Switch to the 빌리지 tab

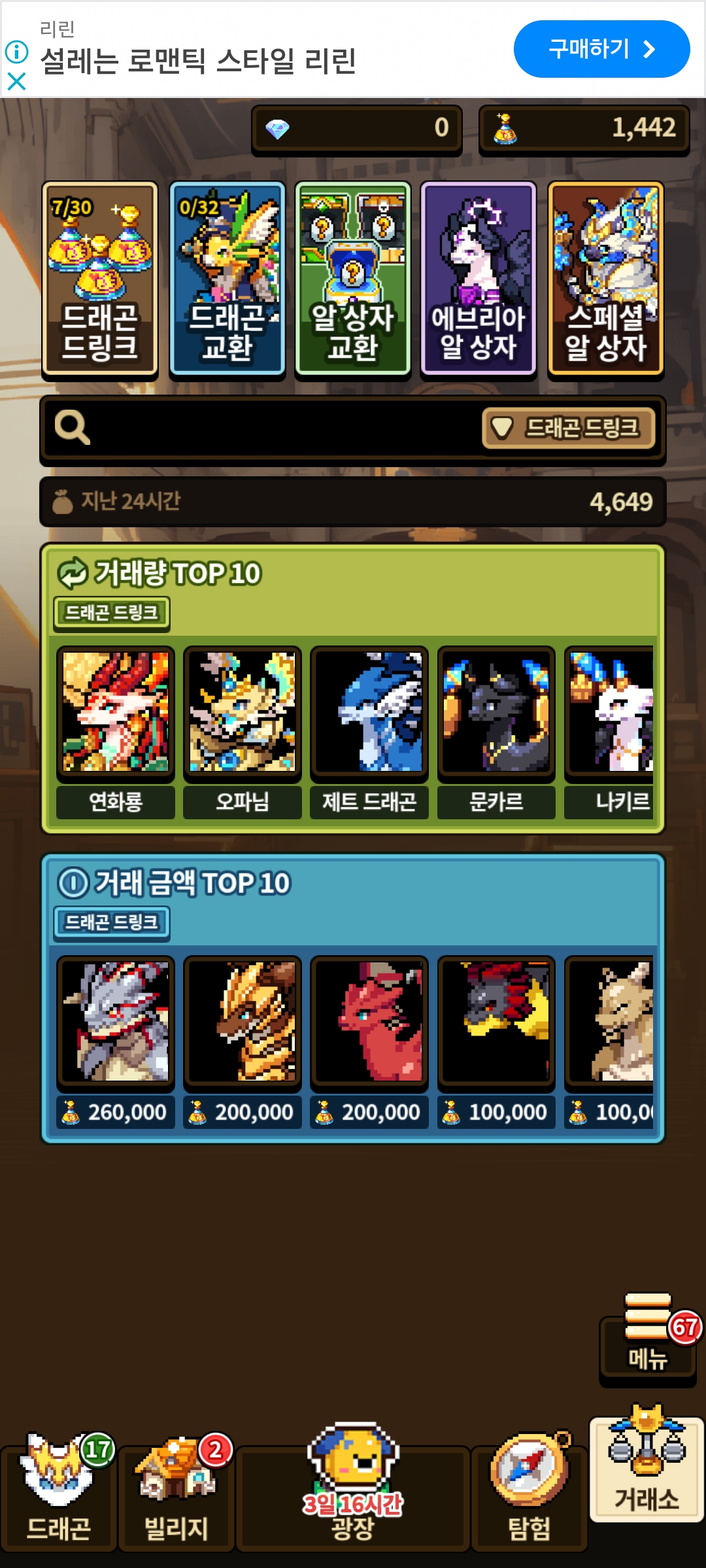[x=176, y=1496]
